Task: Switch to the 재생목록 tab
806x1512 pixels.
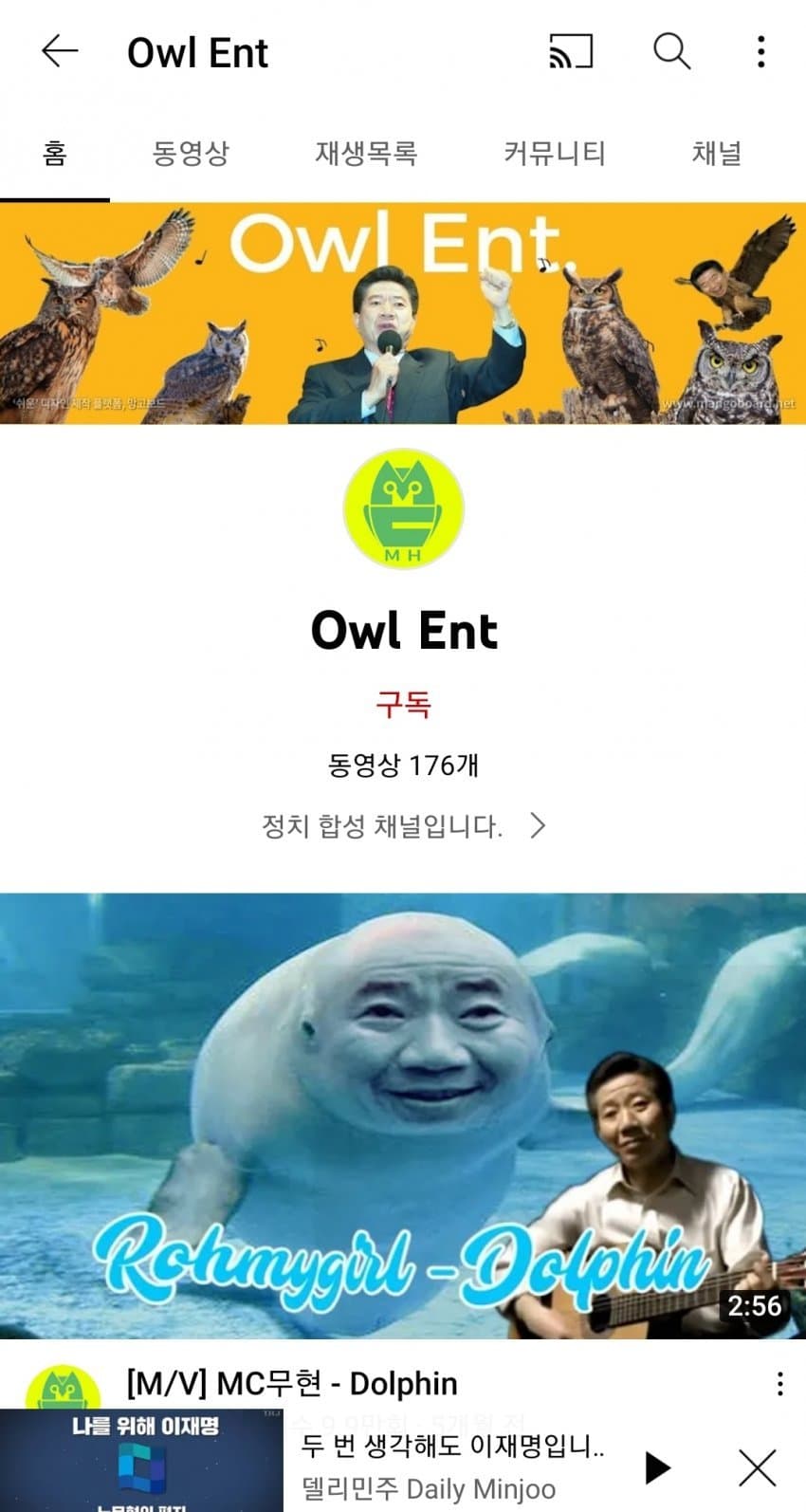Action: pos(366,153)
